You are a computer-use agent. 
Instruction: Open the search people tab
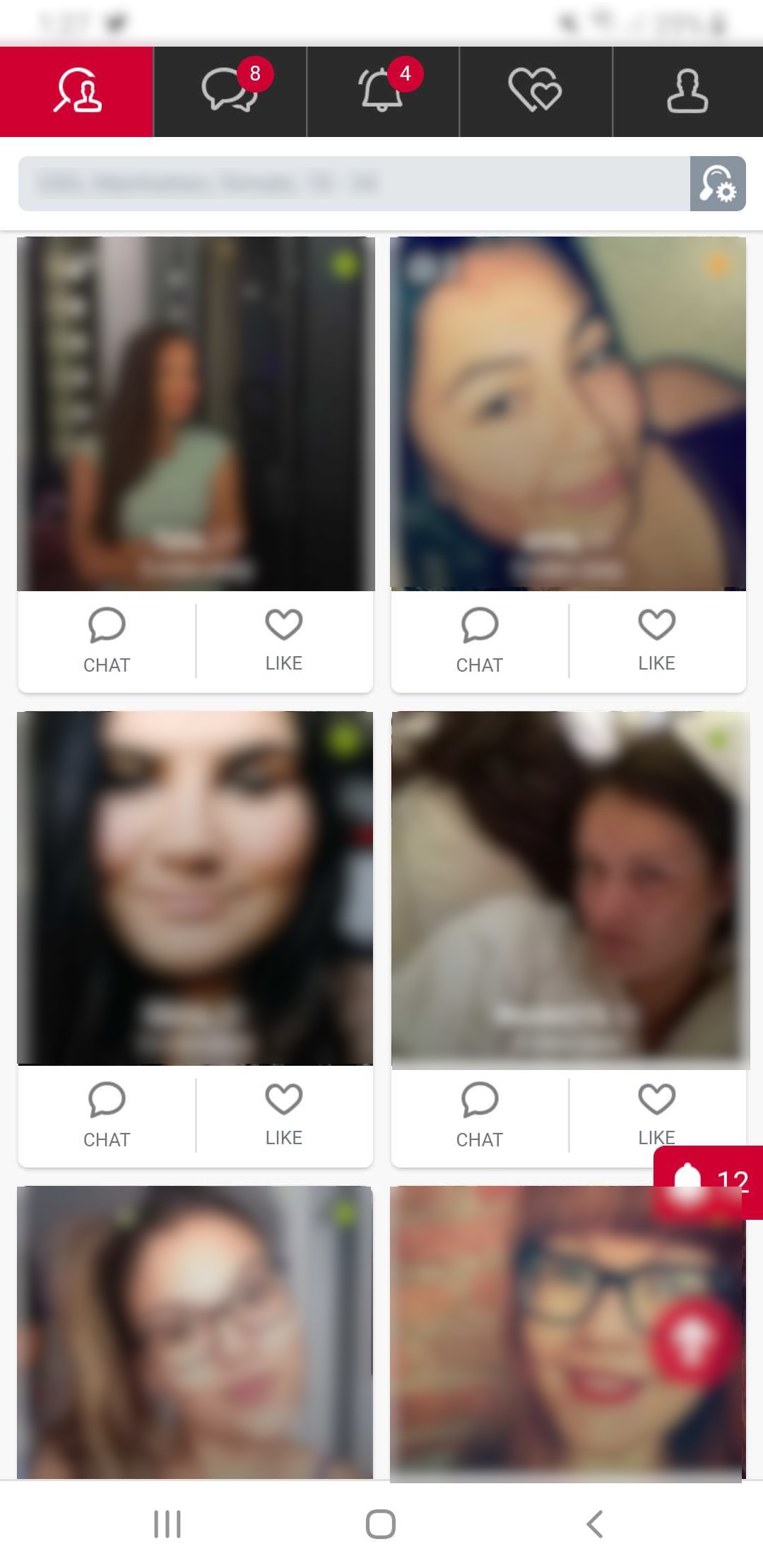point(76,92)
